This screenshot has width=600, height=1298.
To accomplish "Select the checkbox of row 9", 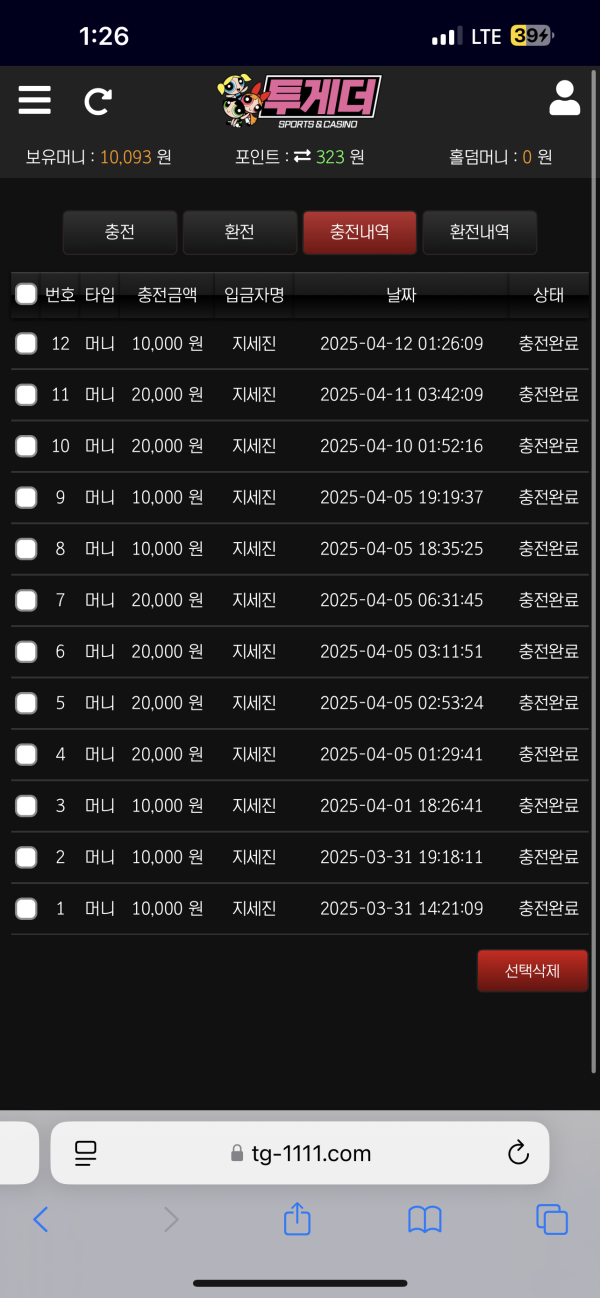I will (26, 497).
